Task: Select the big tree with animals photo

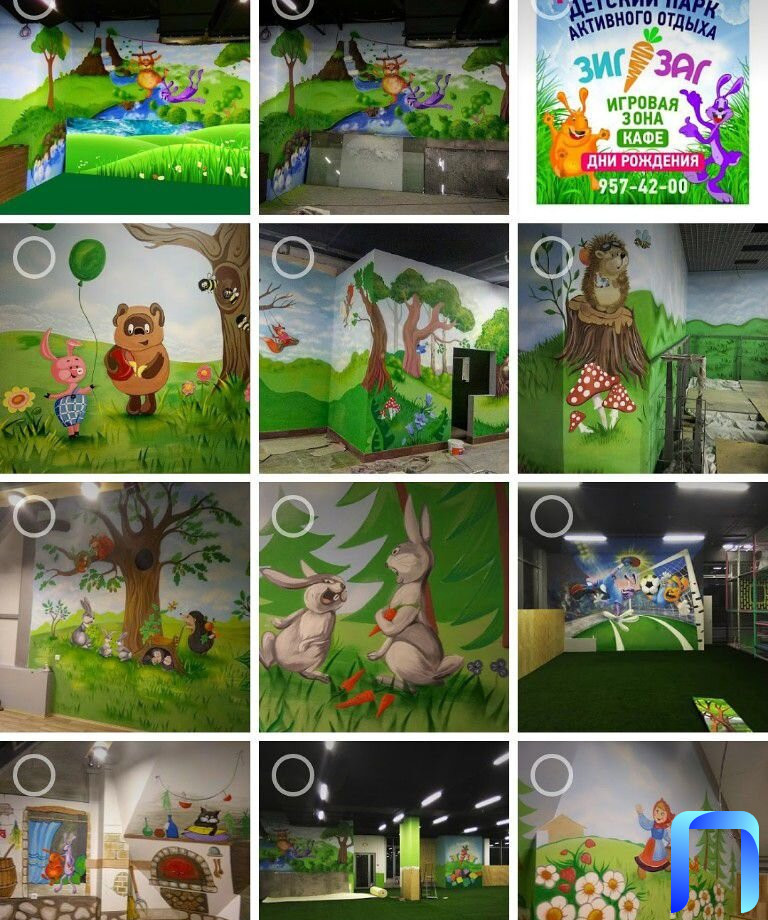Action: pos(34,516)
